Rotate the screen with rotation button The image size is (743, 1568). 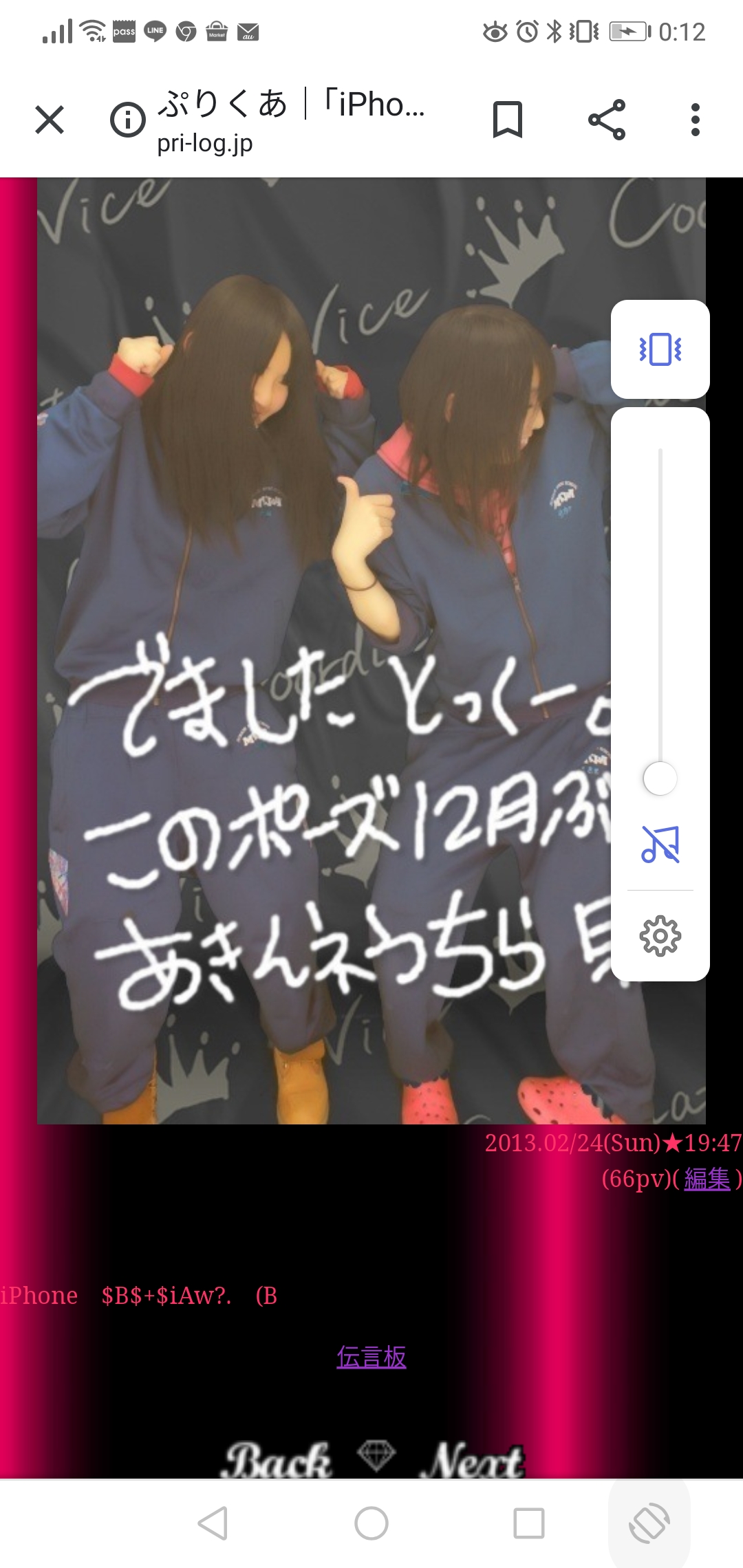[x=649, y=1523]
